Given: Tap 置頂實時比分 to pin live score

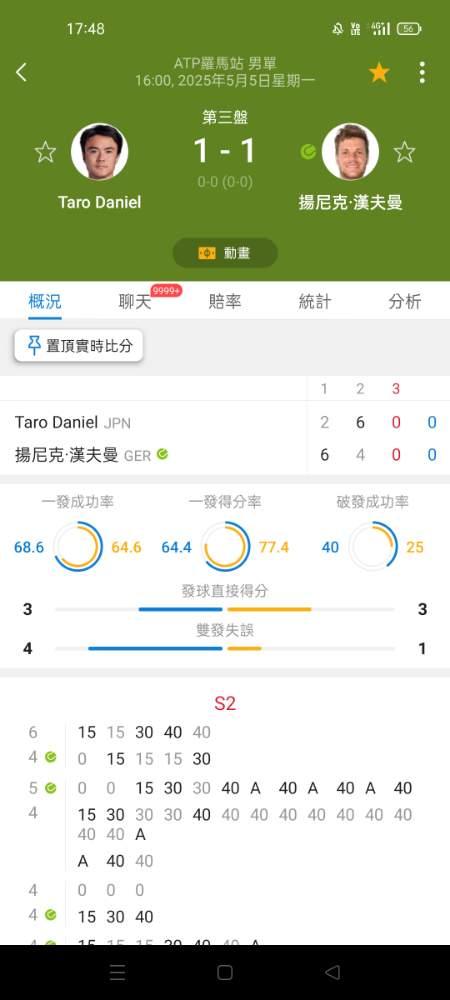Looking at the screenshot, I should [x=79, y=346].
